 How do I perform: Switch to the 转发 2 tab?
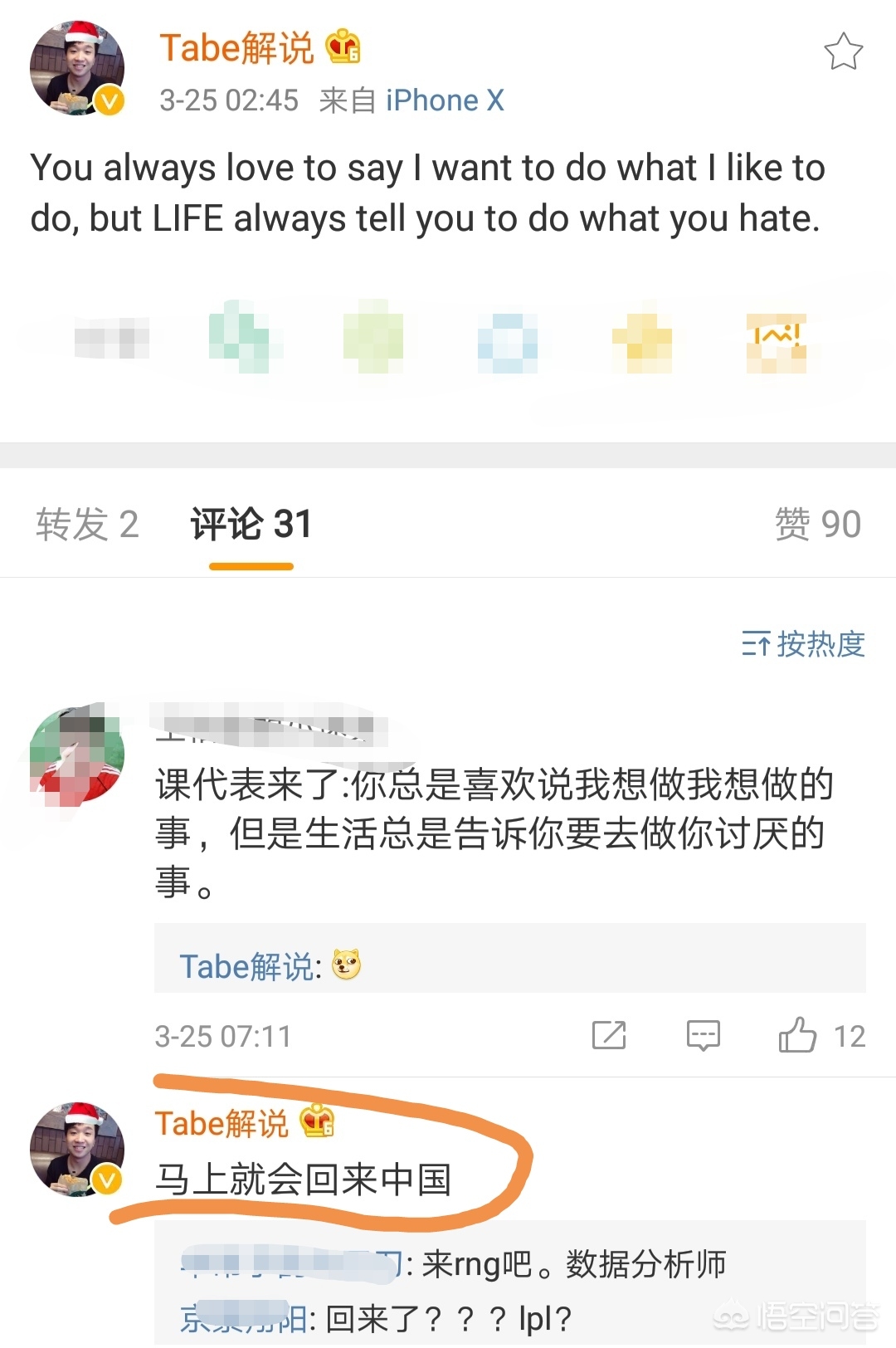[87, 525]
